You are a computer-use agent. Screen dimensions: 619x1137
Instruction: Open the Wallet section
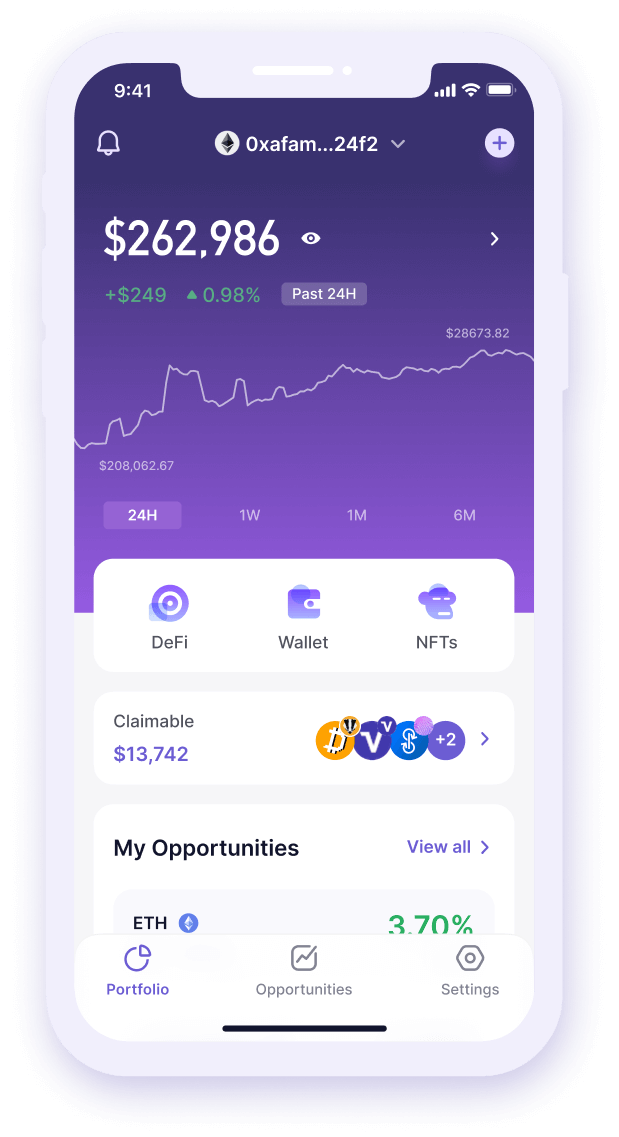(x=303, y=617)
